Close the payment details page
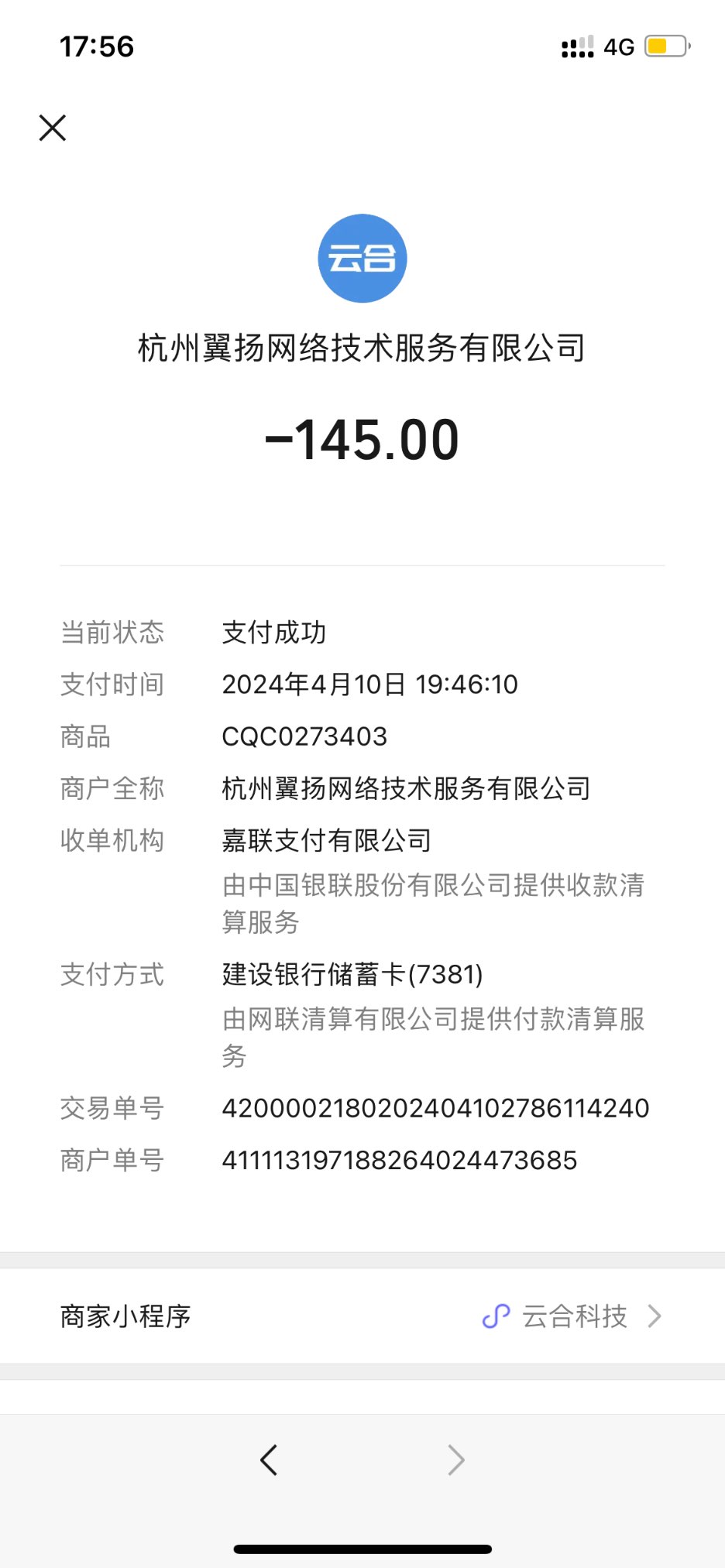 [x=53, y=128]
